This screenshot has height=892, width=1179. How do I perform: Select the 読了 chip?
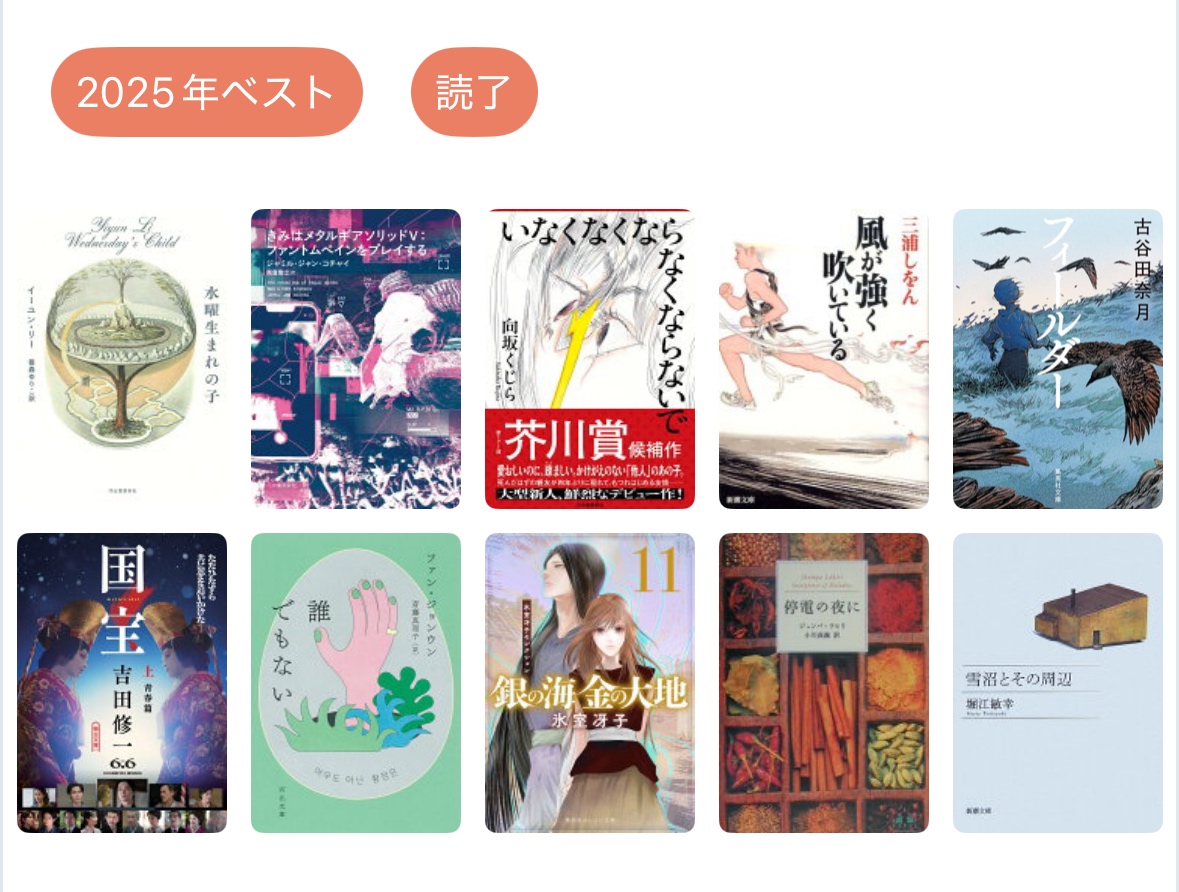474,92
